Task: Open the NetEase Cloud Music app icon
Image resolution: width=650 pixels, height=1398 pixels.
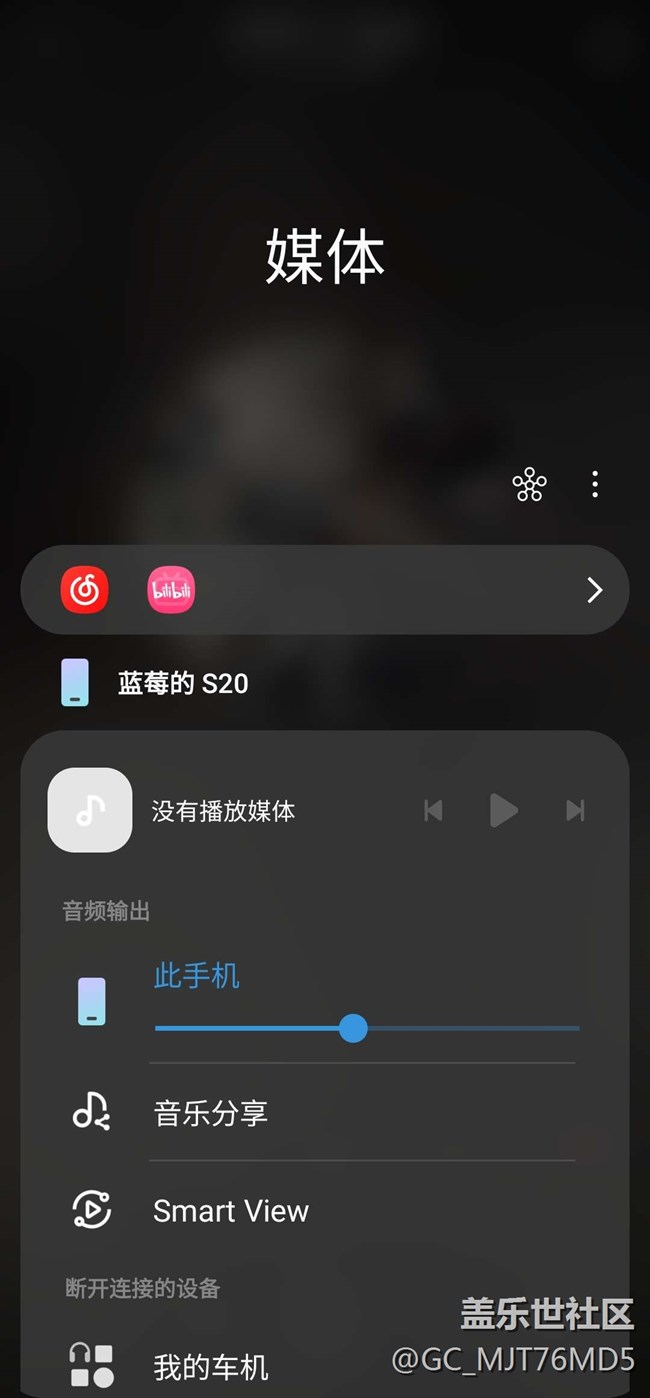Action: (x=85, y=590)
